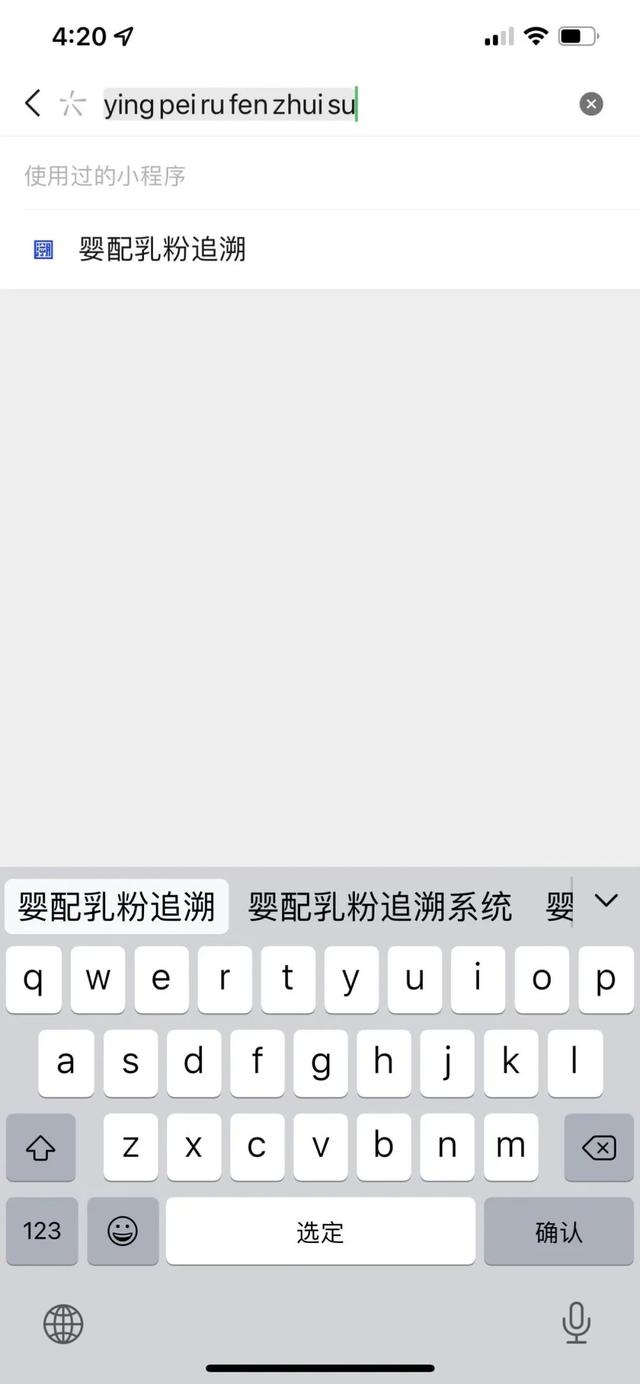Expand the keyboard candidate list chevron
640x1384 pixels.
point(606,901)
